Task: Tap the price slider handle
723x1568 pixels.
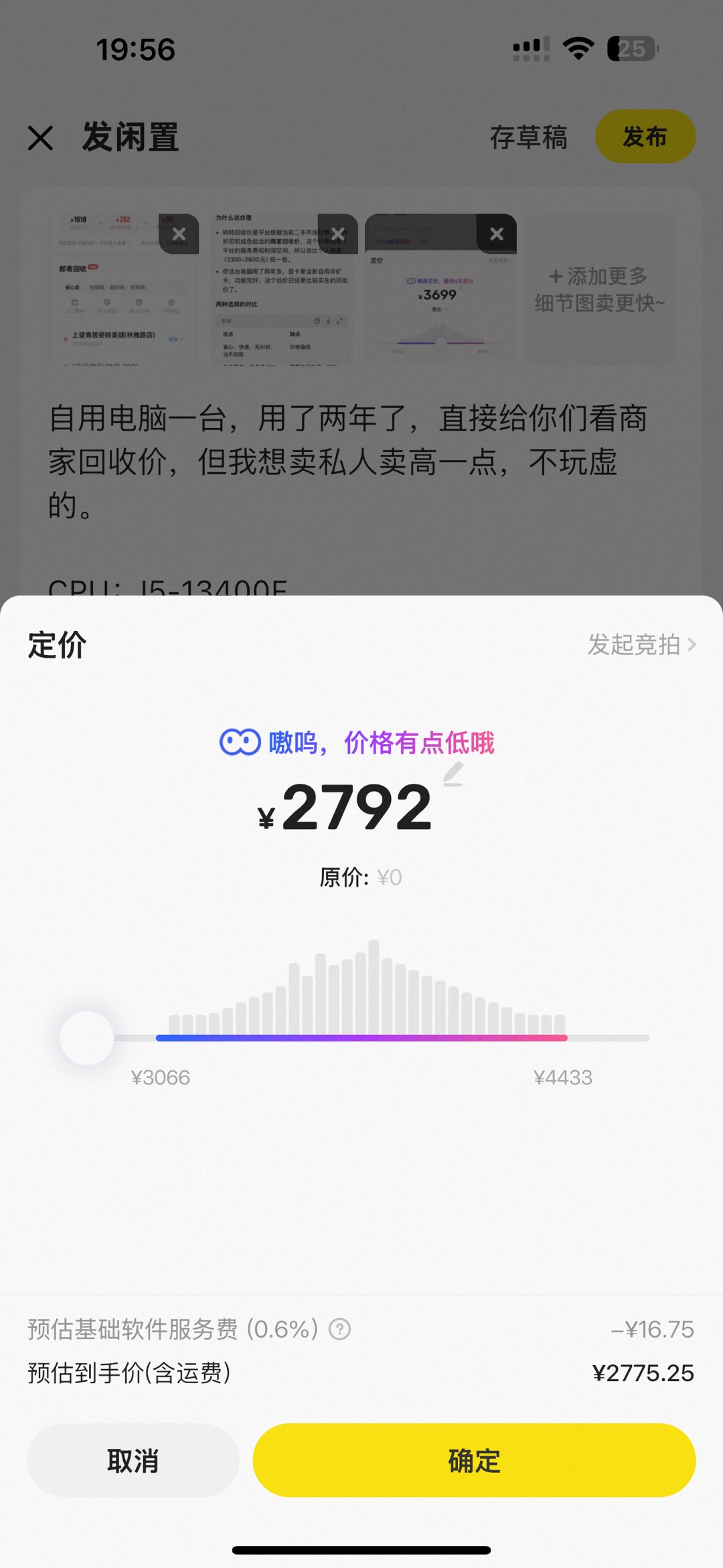Action: [x=87, y=1038]
